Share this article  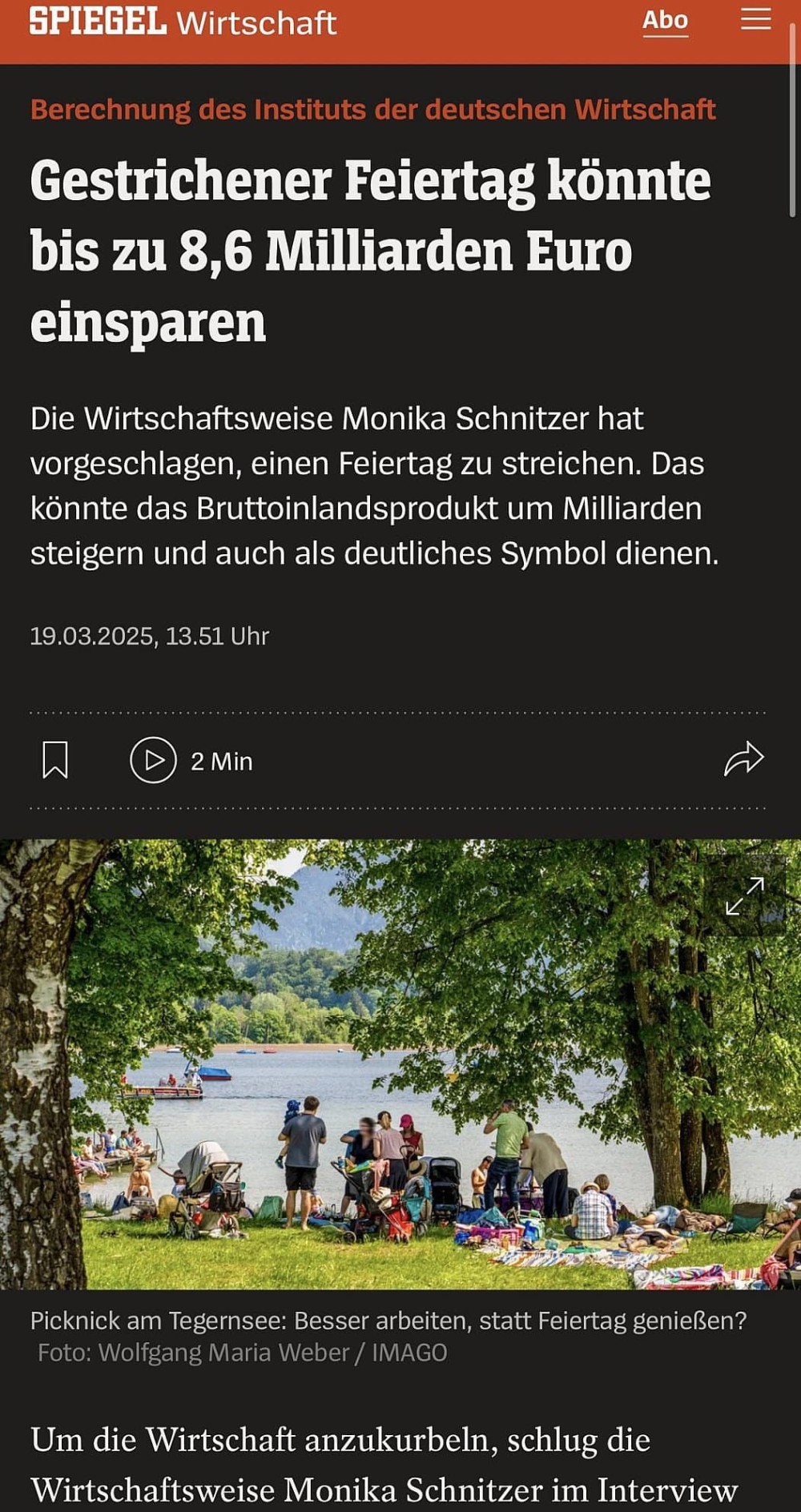click(743, 759)
